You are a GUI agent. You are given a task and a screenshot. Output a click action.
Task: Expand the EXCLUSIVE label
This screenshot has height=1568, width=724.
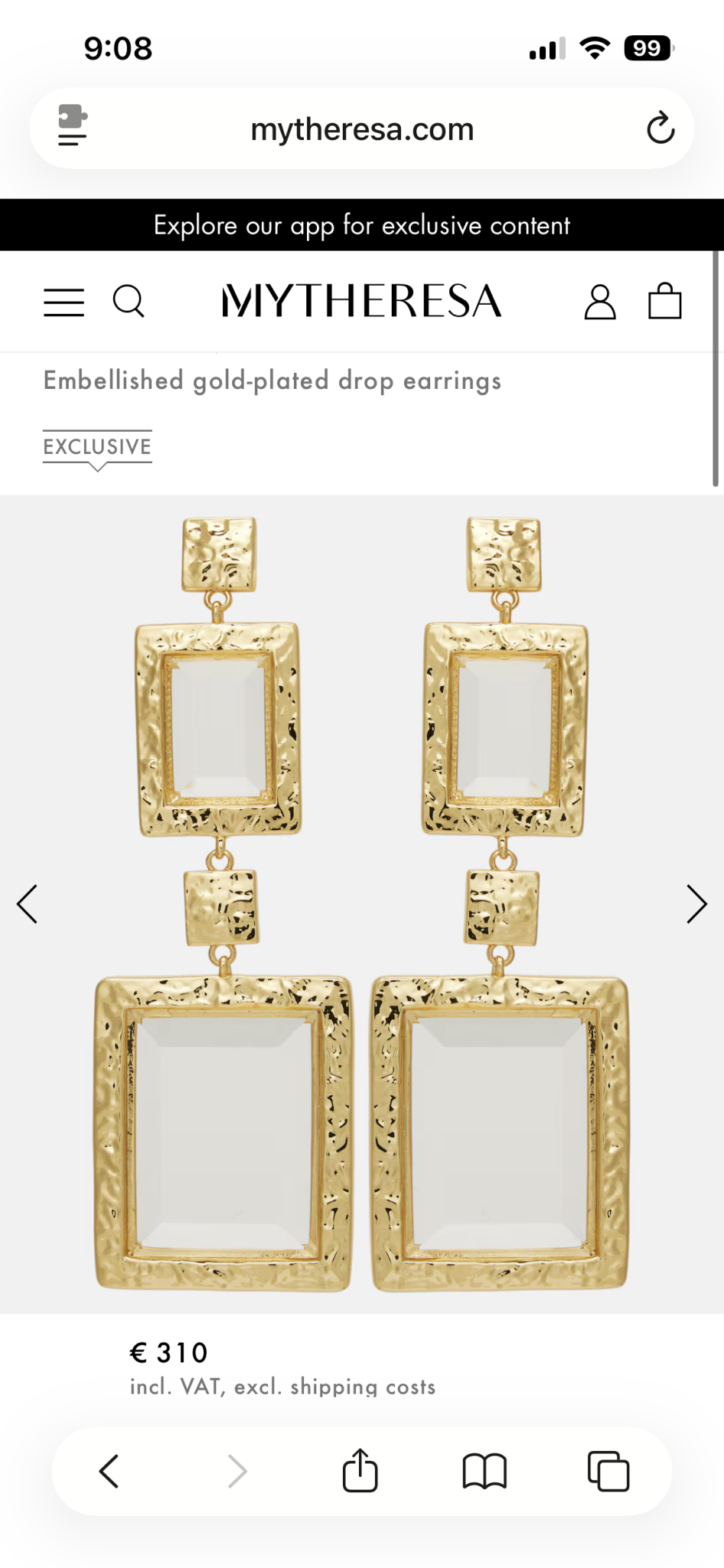pos(97,448)
